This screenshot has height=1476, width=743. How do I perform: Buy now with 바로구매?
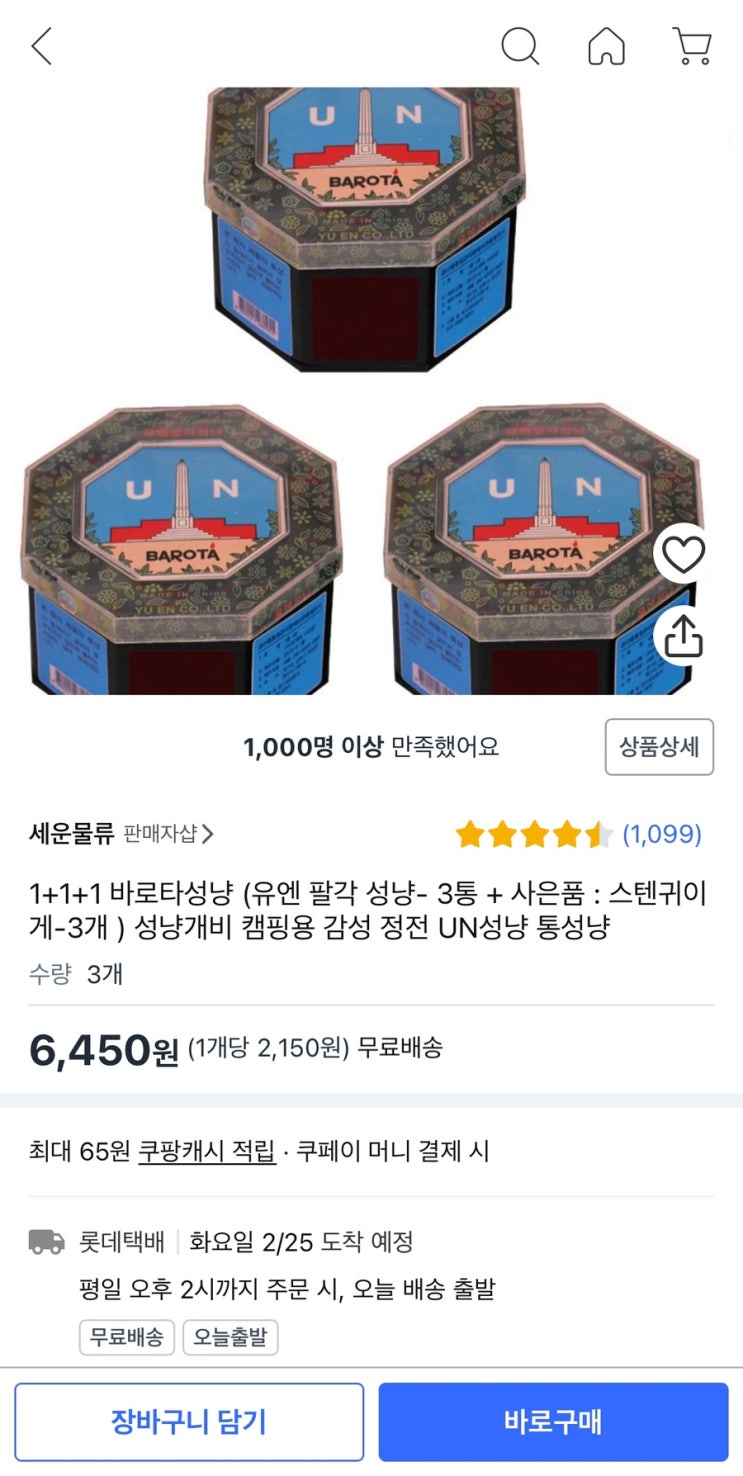click(553, 1422)
